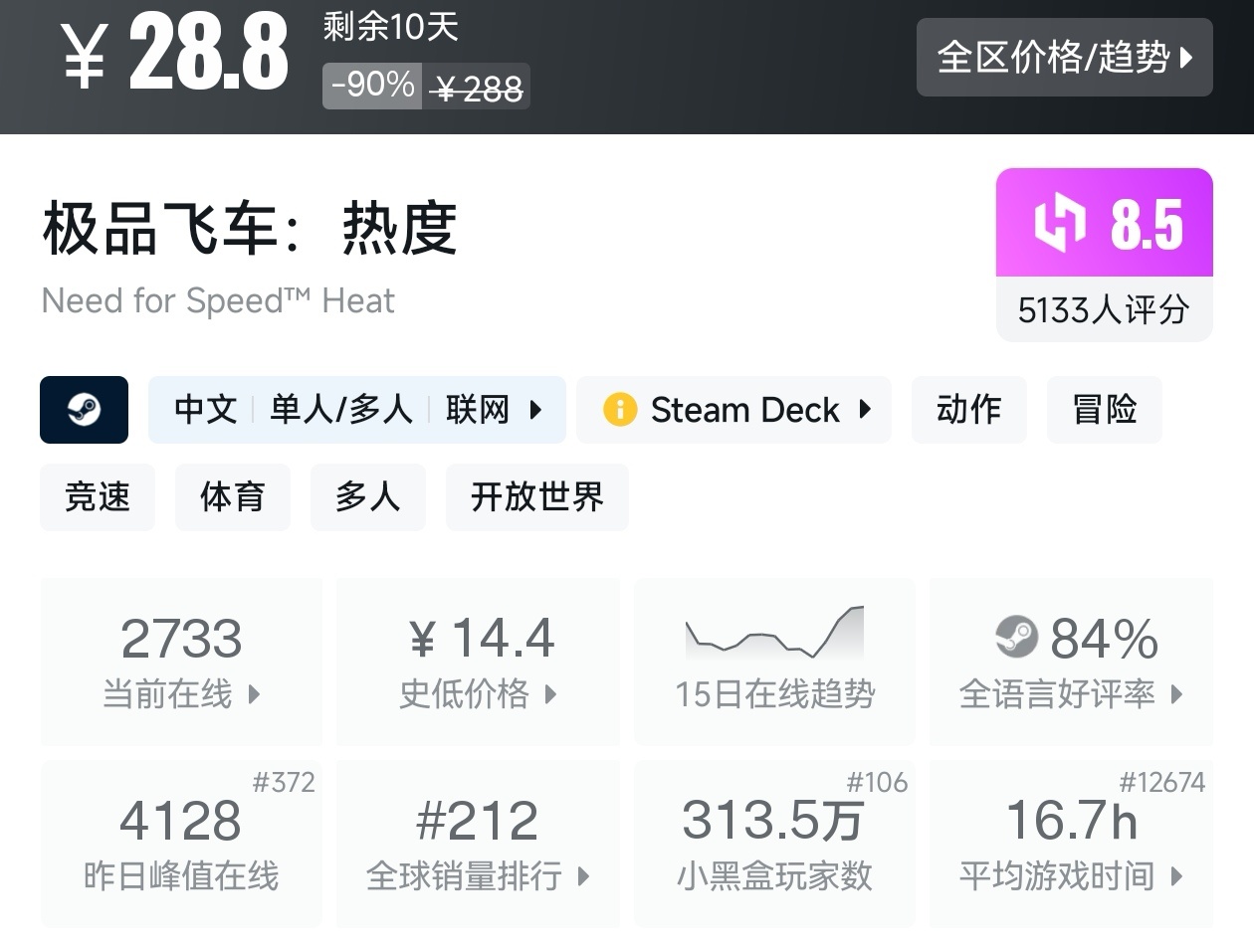The height and width of the screenshot is (952, 1254).
Task: Open 全球销量排行 global sales ranking
Action: point(479,844)
